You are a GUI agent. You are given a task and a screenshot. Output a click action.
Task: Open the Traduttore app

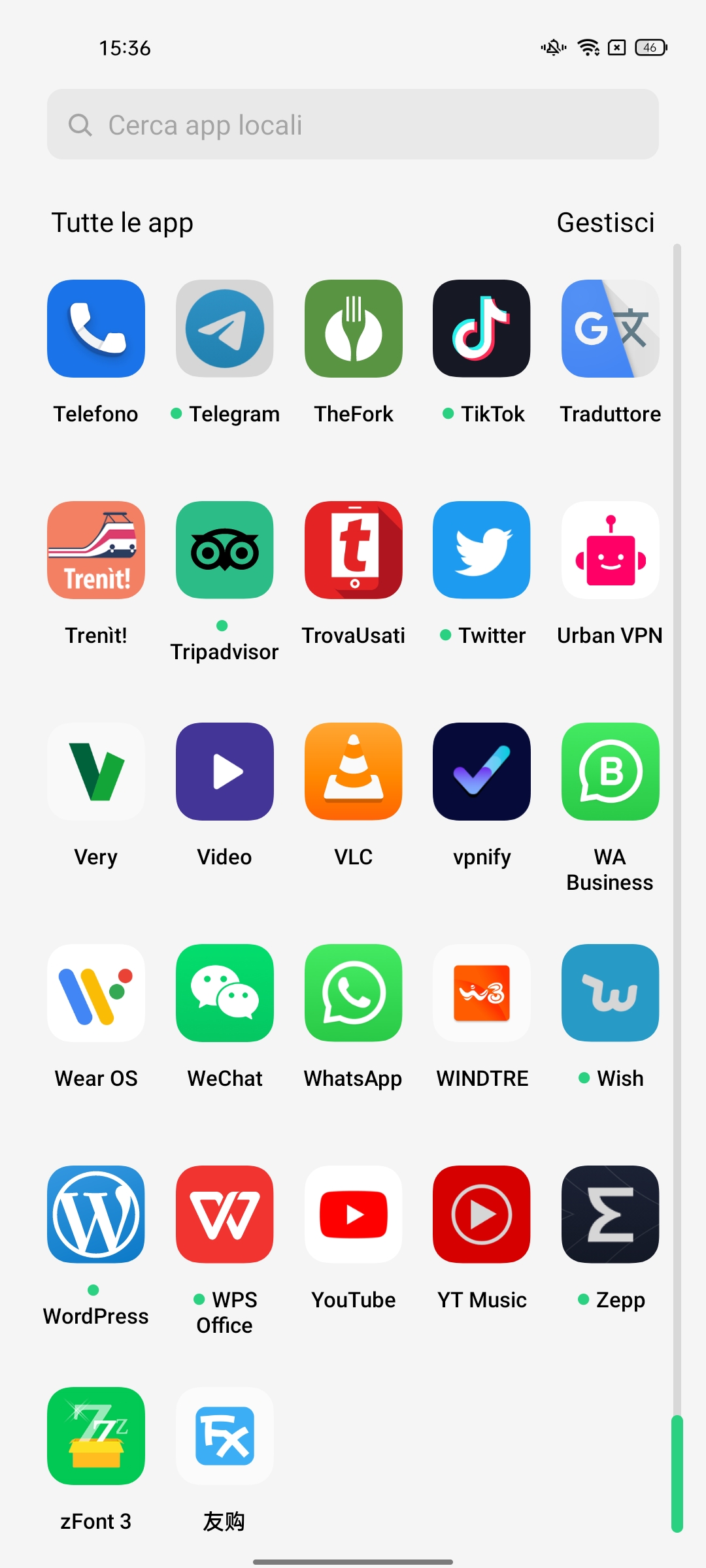click(x=610, y=329)
